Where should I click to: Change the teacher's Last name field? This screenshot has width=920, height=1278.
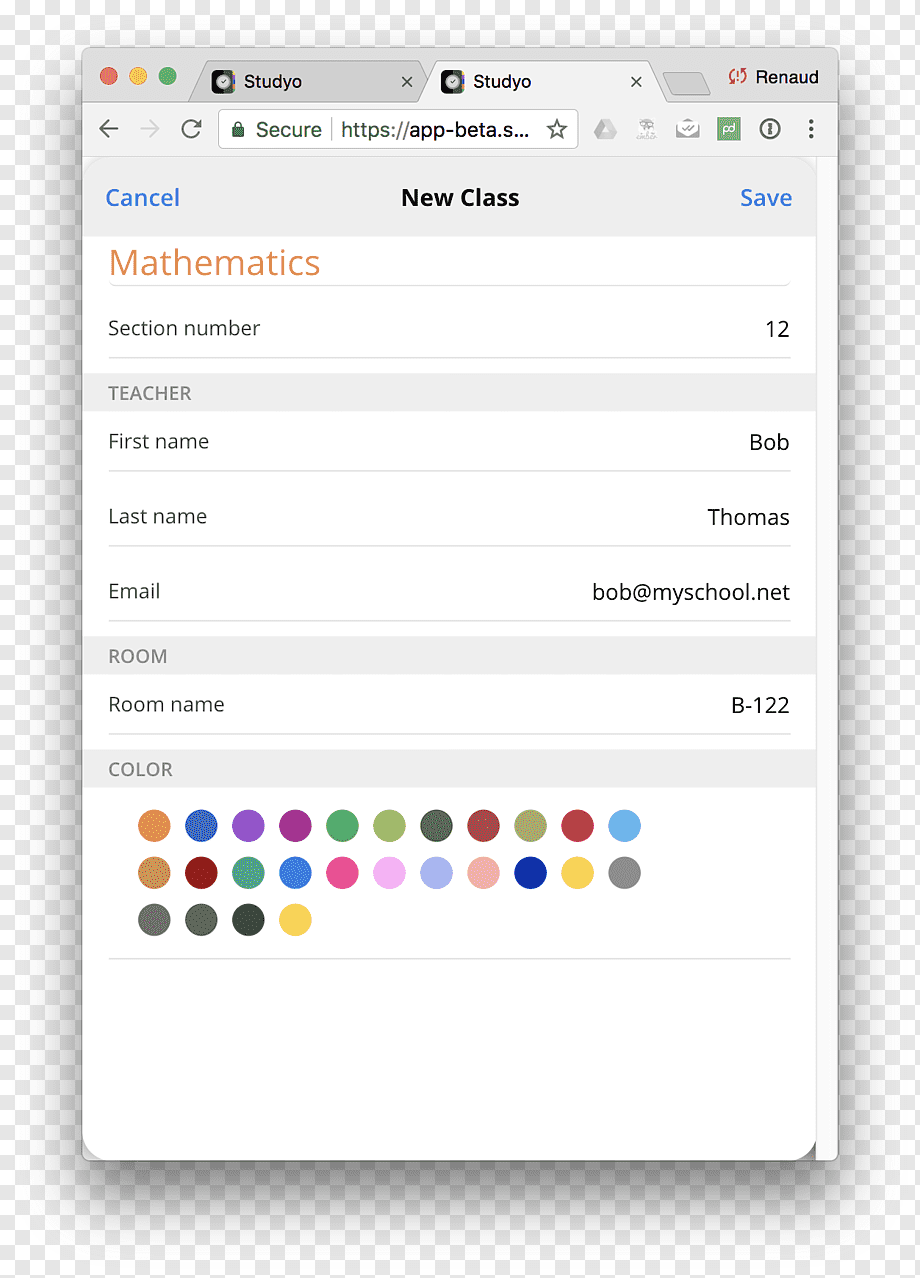[x=449, y=517]
